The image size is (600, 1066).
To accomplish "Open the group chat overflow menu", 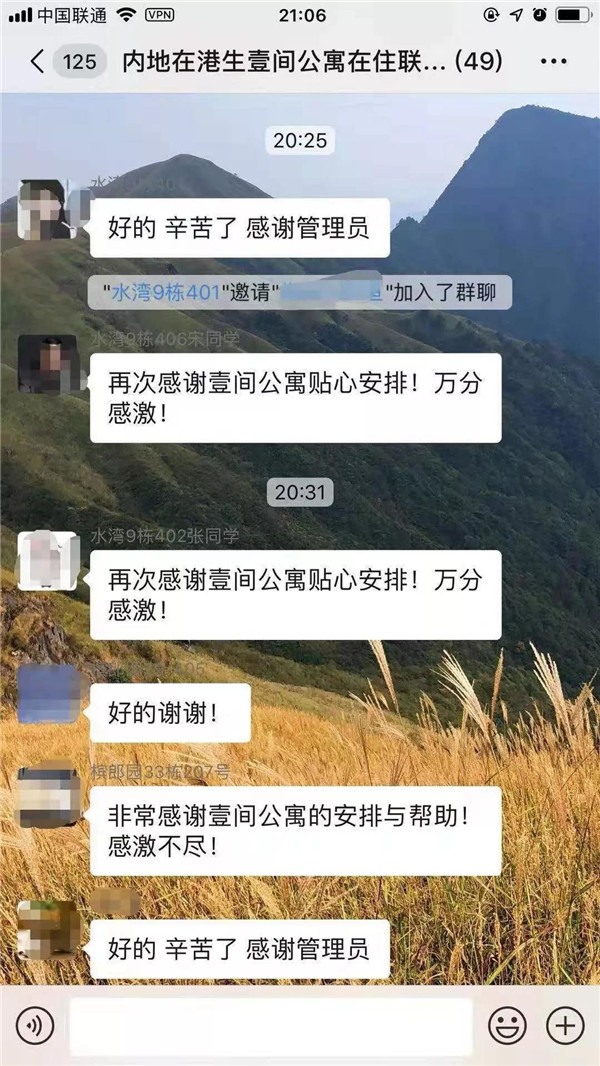I will [x=553, y=62].
